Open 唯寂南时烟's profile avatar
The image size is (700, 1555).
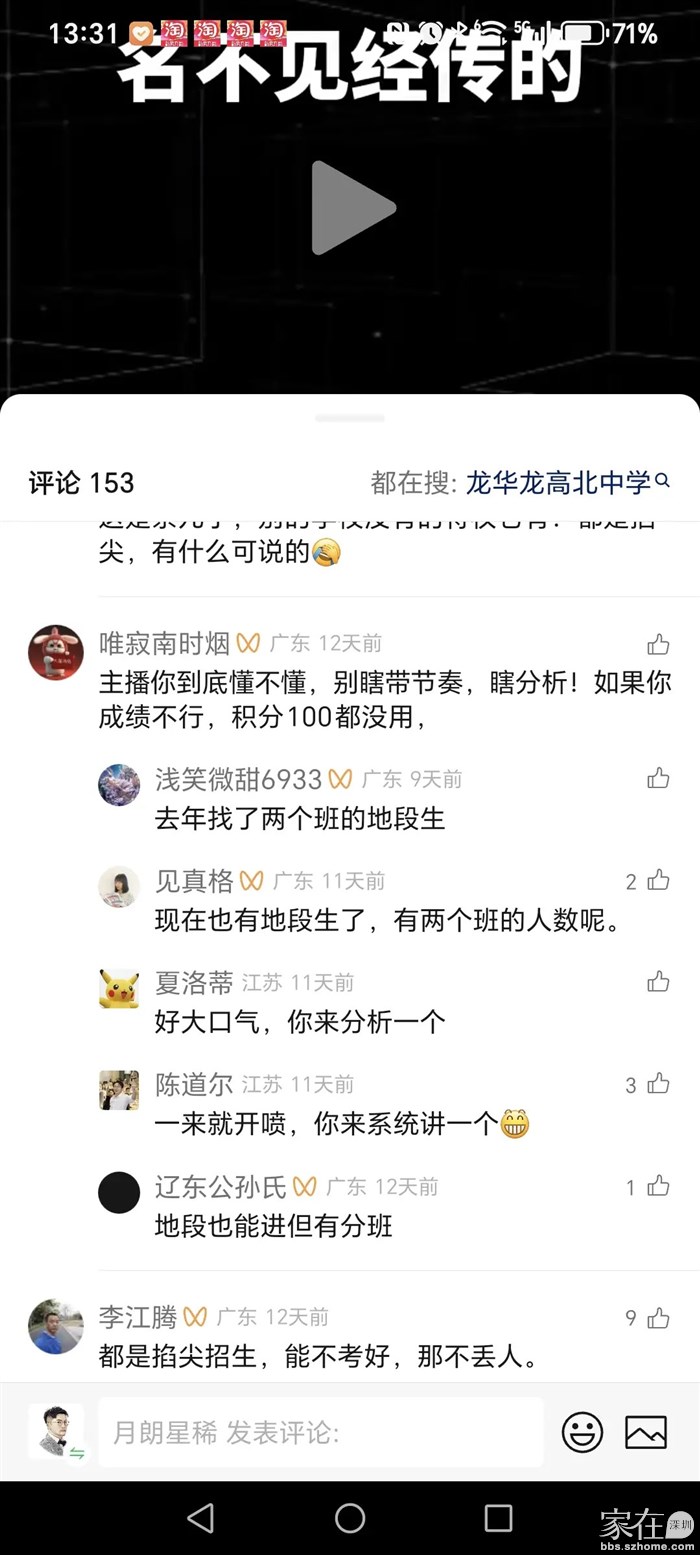pyautogui.click(x=55, y=652)
